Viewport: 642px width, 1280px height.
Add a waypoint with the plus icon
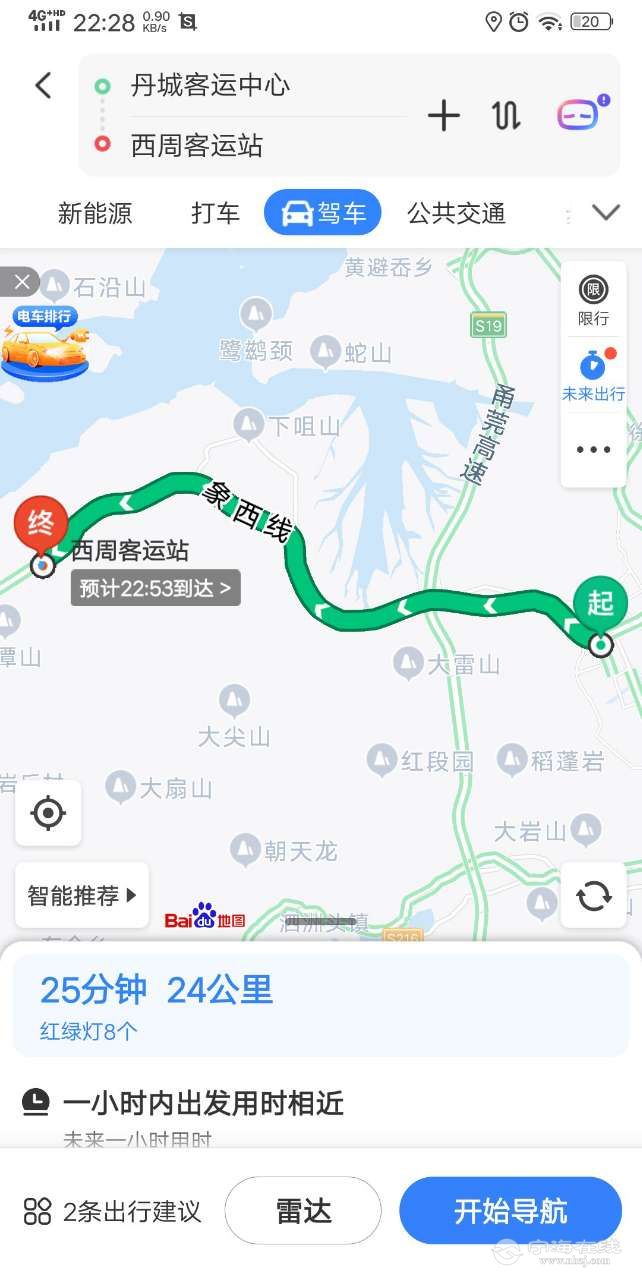[443, 116]
